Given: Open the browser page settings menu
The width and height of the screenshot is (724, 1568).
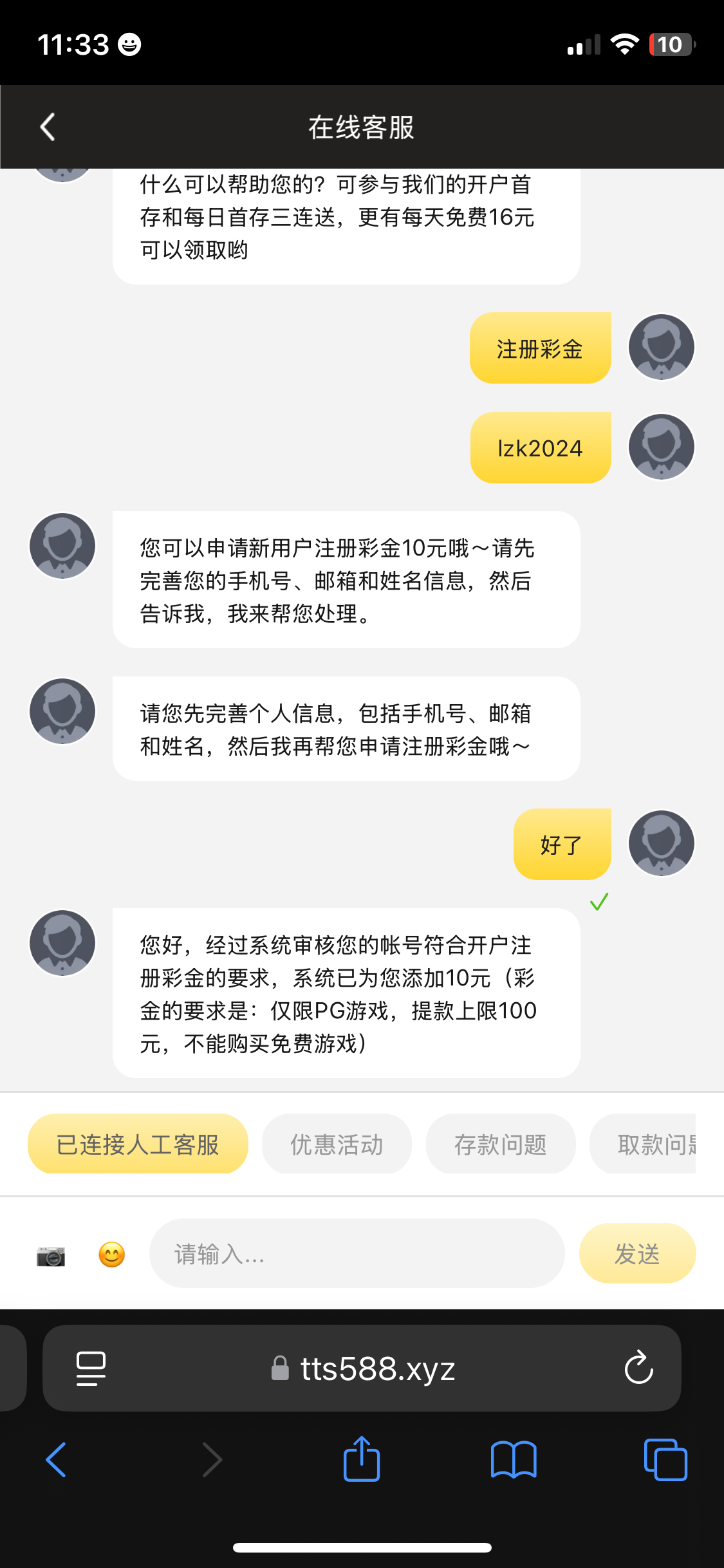Looking at the screenshot, I should pos(91,1368).
